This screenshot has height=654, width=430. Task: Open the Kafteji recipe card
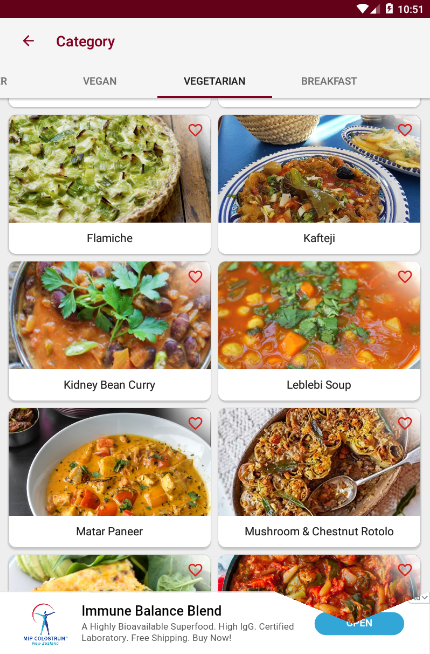[x=319, y=184]
